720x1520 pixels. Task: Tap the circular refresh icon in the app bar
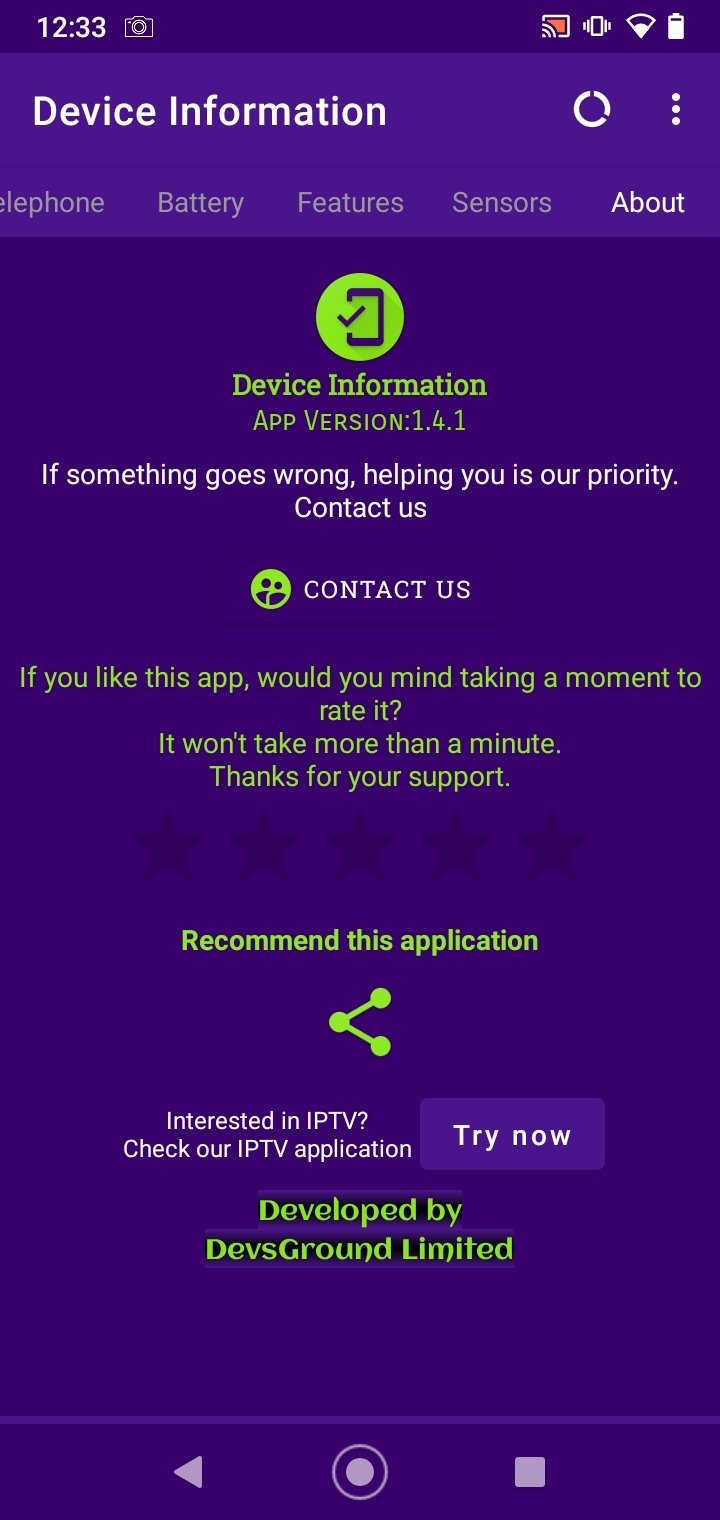(x=591, y=110)
